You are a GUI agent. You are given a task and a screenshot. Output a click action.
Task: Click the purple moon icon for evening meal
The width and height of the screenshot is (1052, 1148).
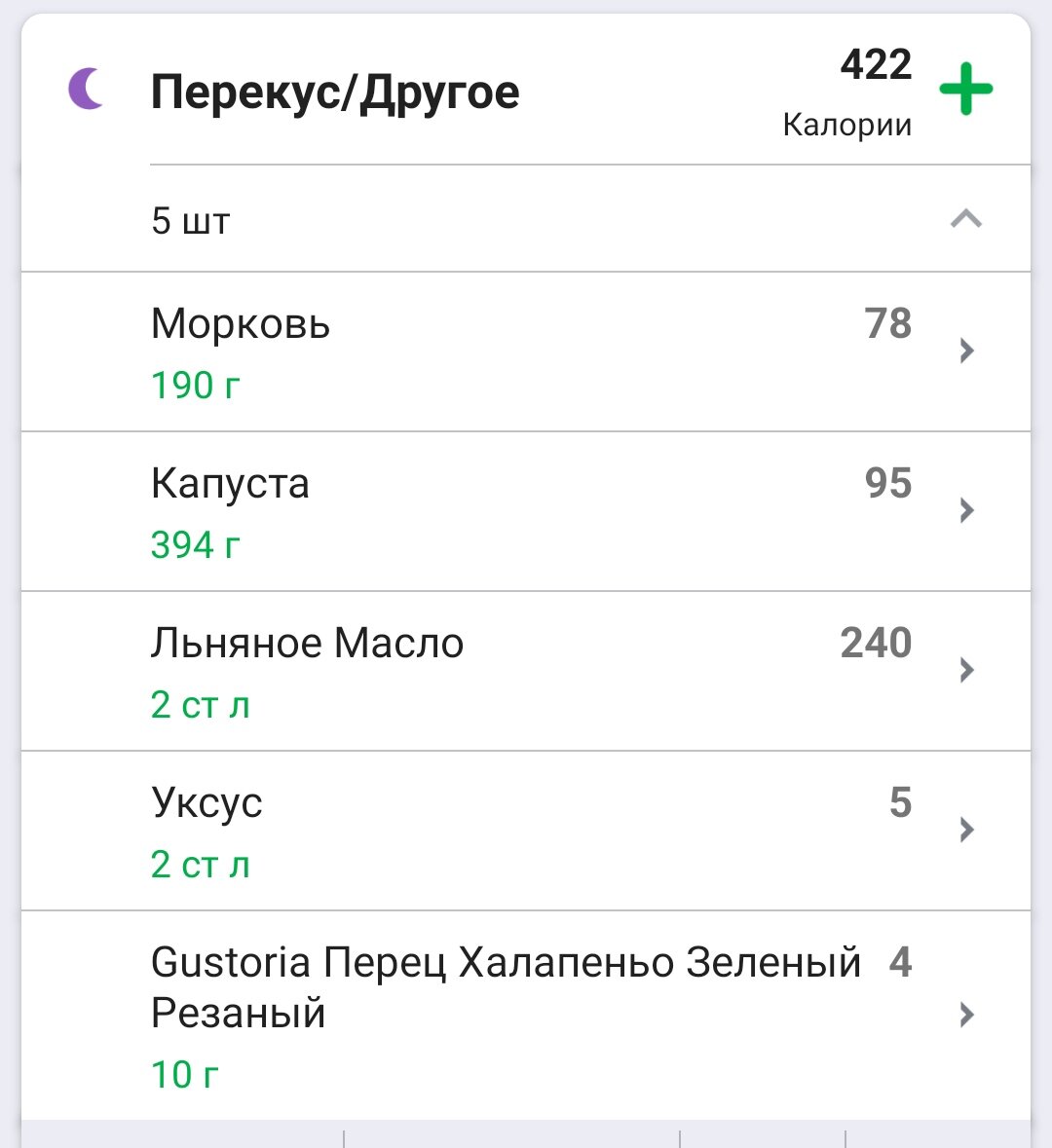coord(86,88)
